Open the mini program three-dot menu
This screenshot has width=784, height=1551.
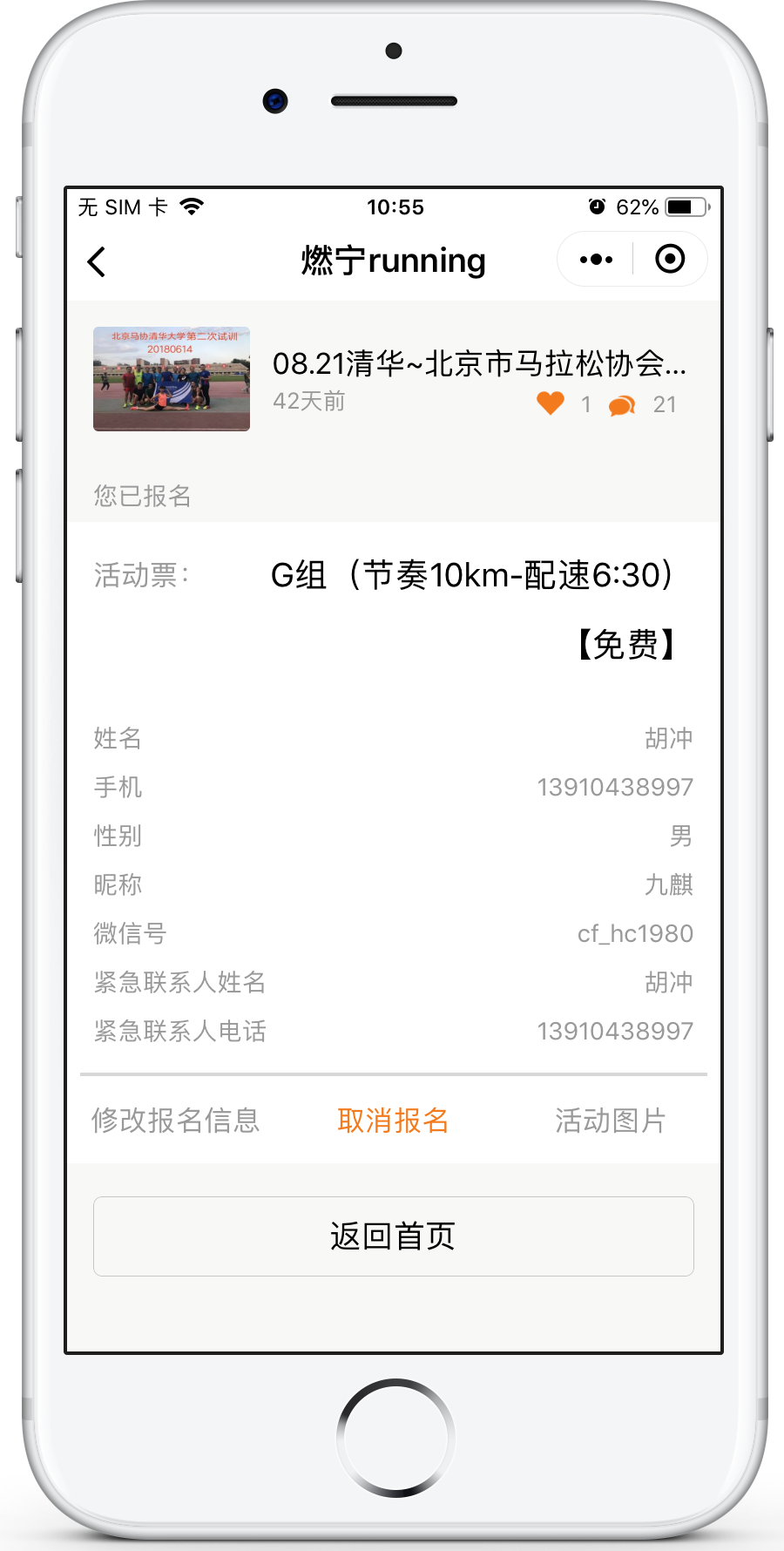point(597,260)
